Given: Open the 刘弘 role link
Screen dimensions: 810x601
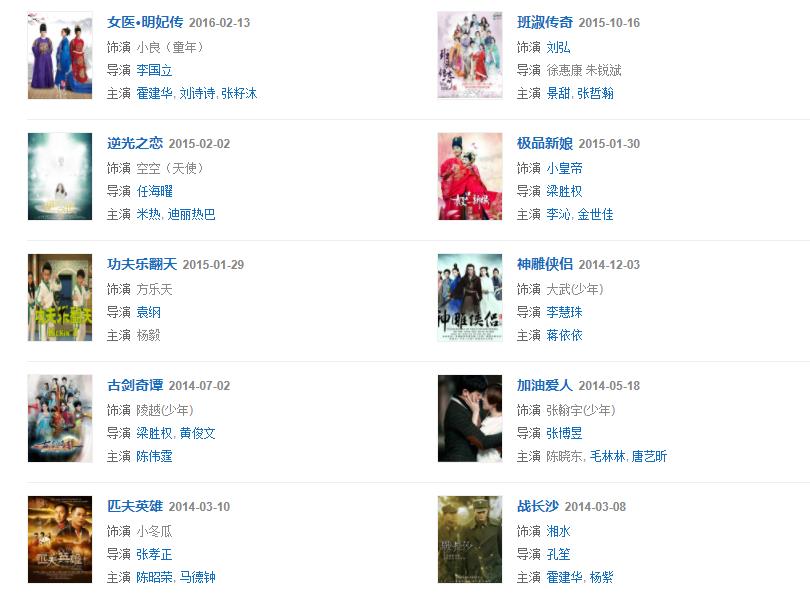Looking at the screenshot, I should point(557,47).
